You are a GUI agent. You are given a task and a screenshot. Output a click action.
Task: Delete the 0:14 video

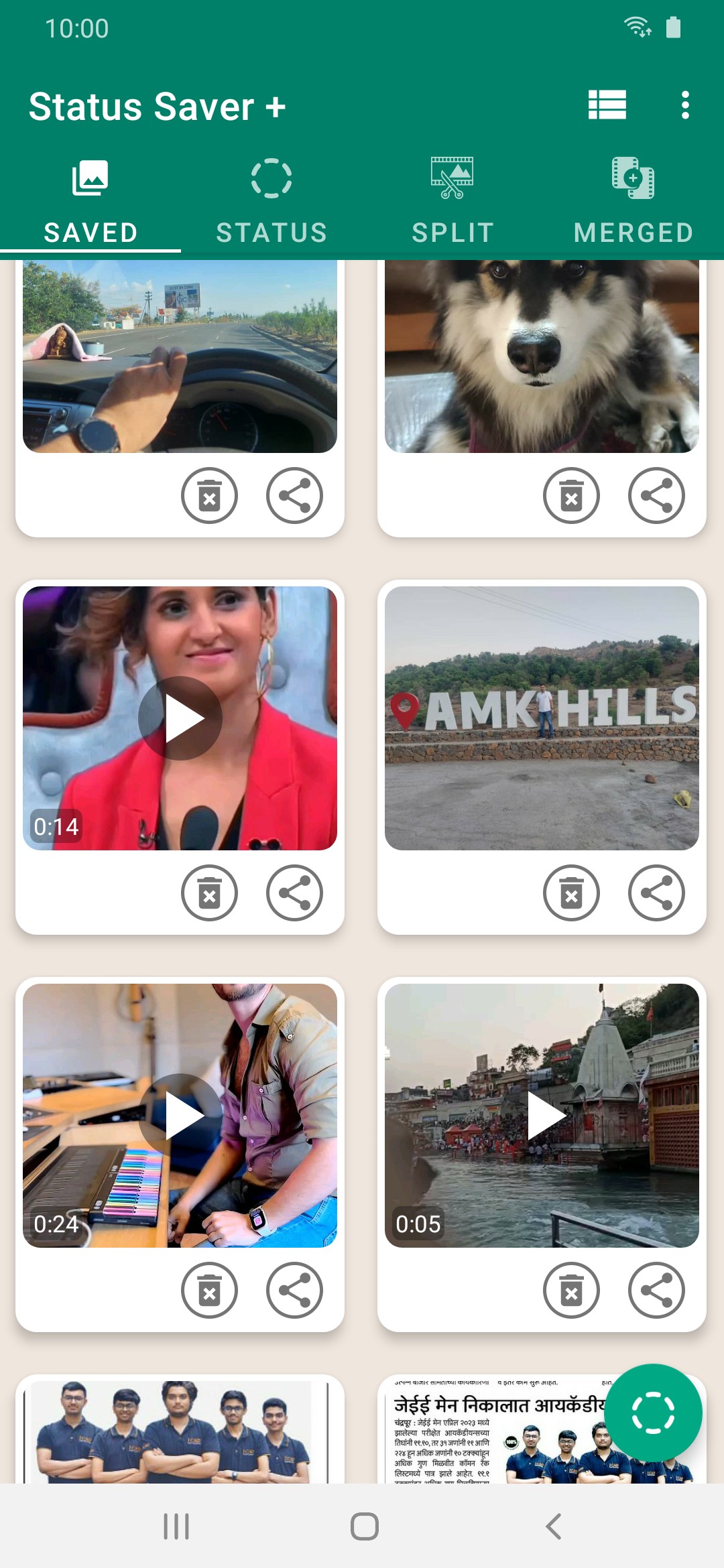(x=209, y=893)
